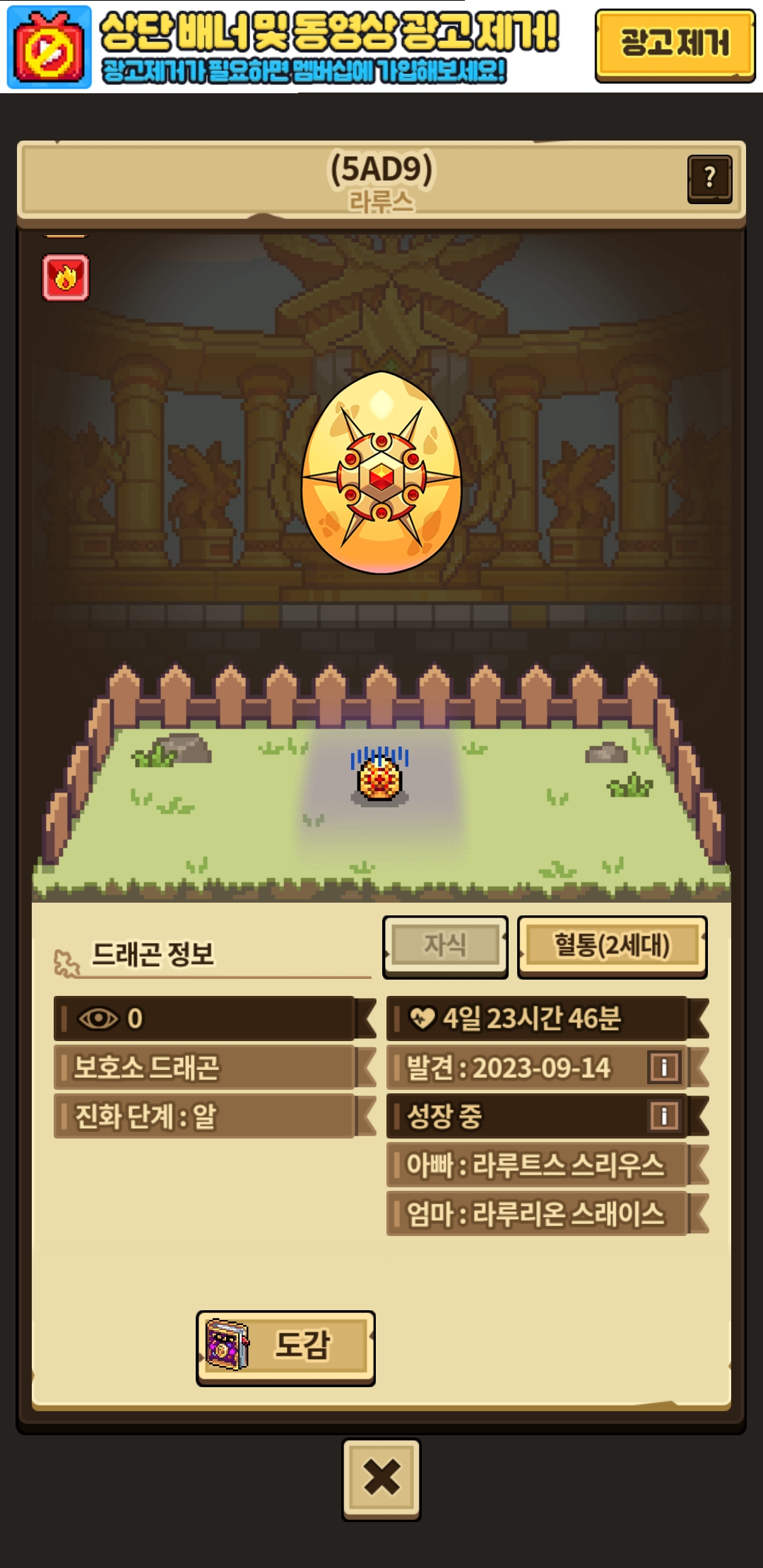Show info for 발견 date
763x1568 pixels.
(x=664, y=1067)
